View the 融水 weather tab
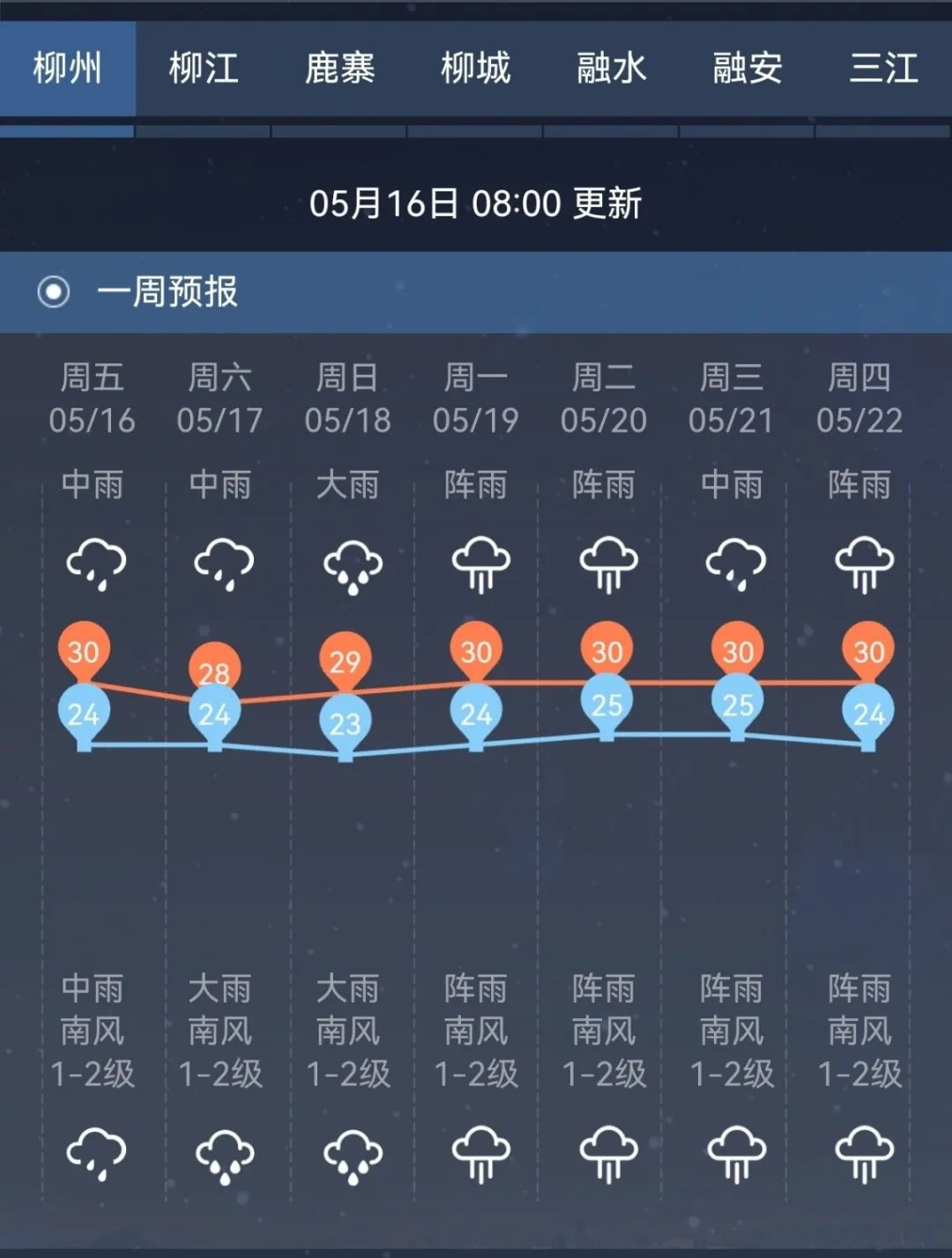The image size is (952, 1258). click(612, 68)
